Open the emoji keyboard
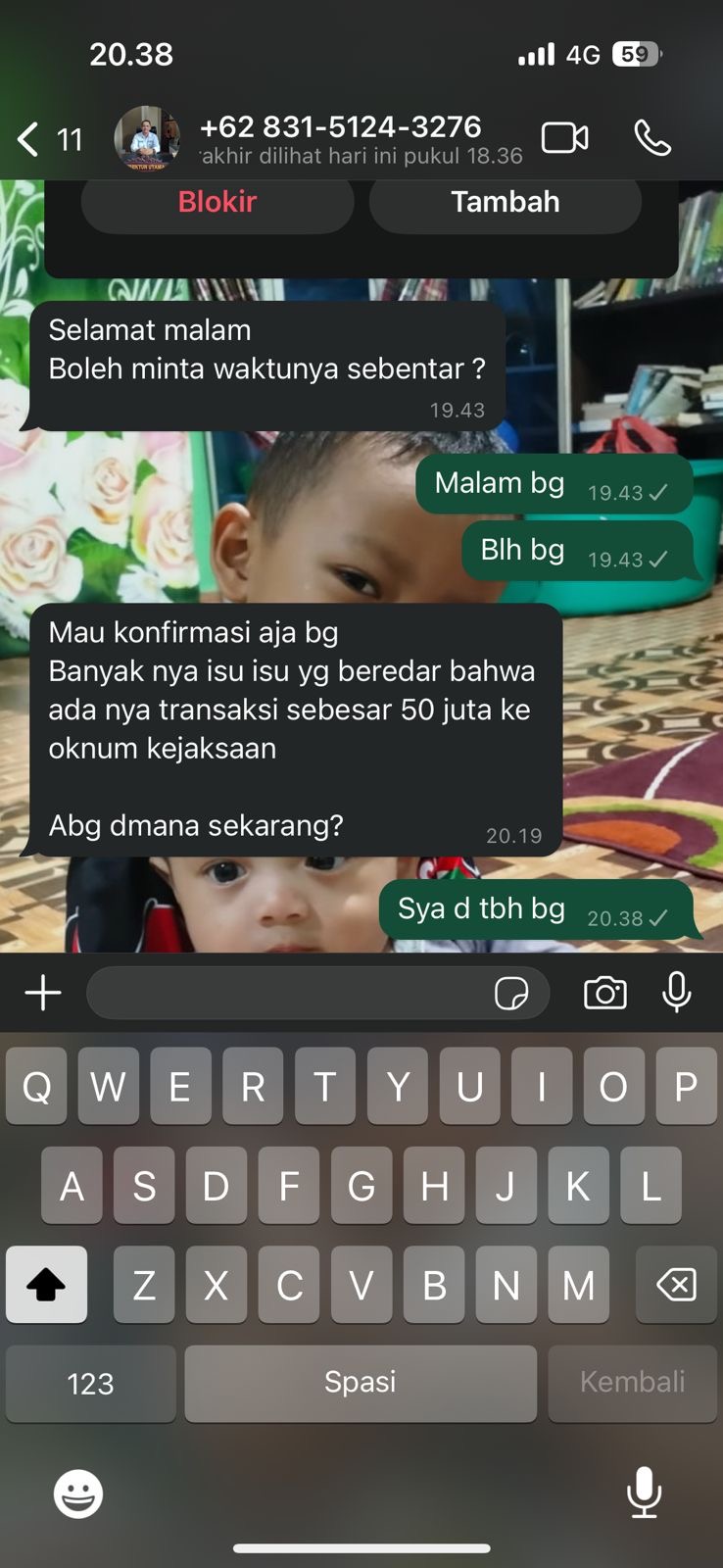Screen dimensions: 723x1568 click(78, 1494)
